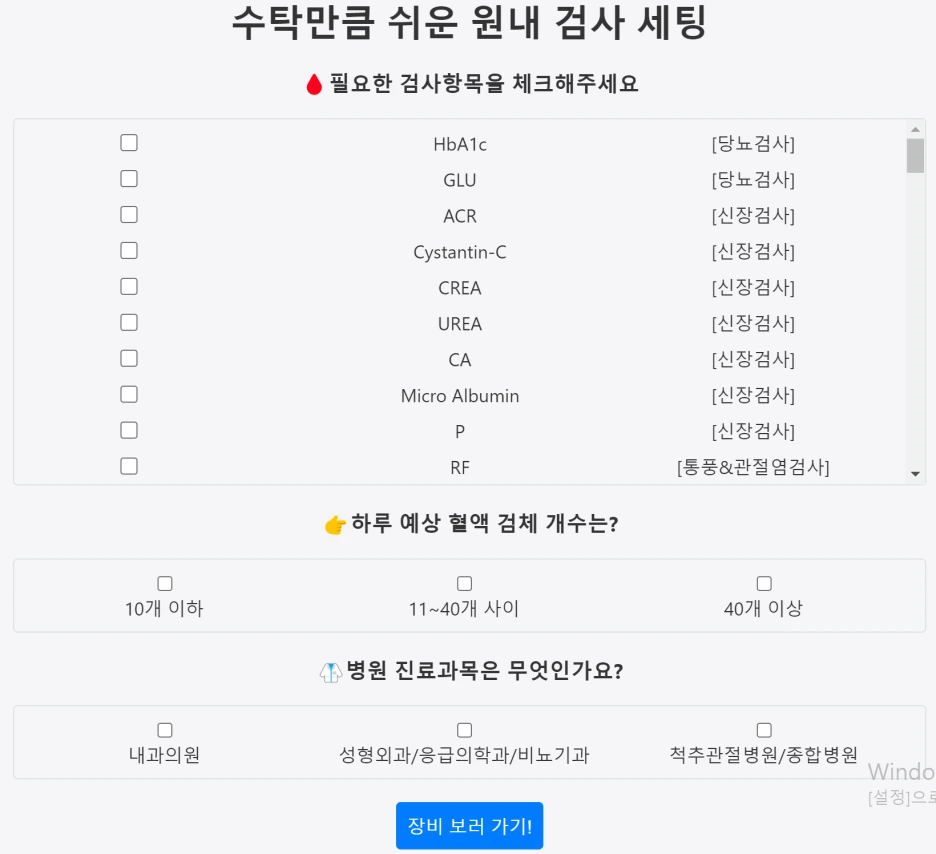Check the HbA1c test checkbox
This screenshot has width=936, height=854.
pos(129,143)
